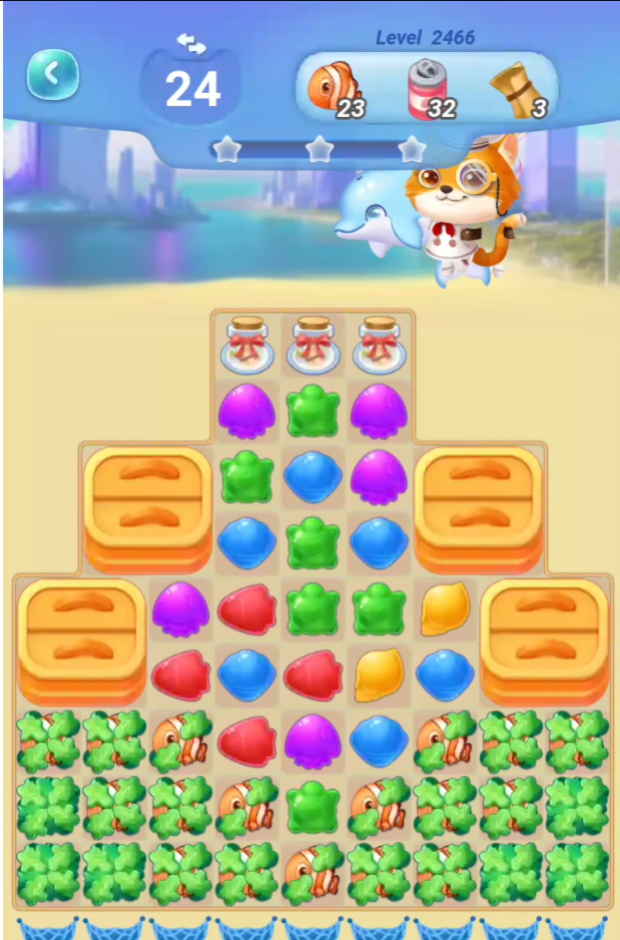The image size is (620, 940).
Task: Tap the back arrow button
Action: (x=53, y=73)
